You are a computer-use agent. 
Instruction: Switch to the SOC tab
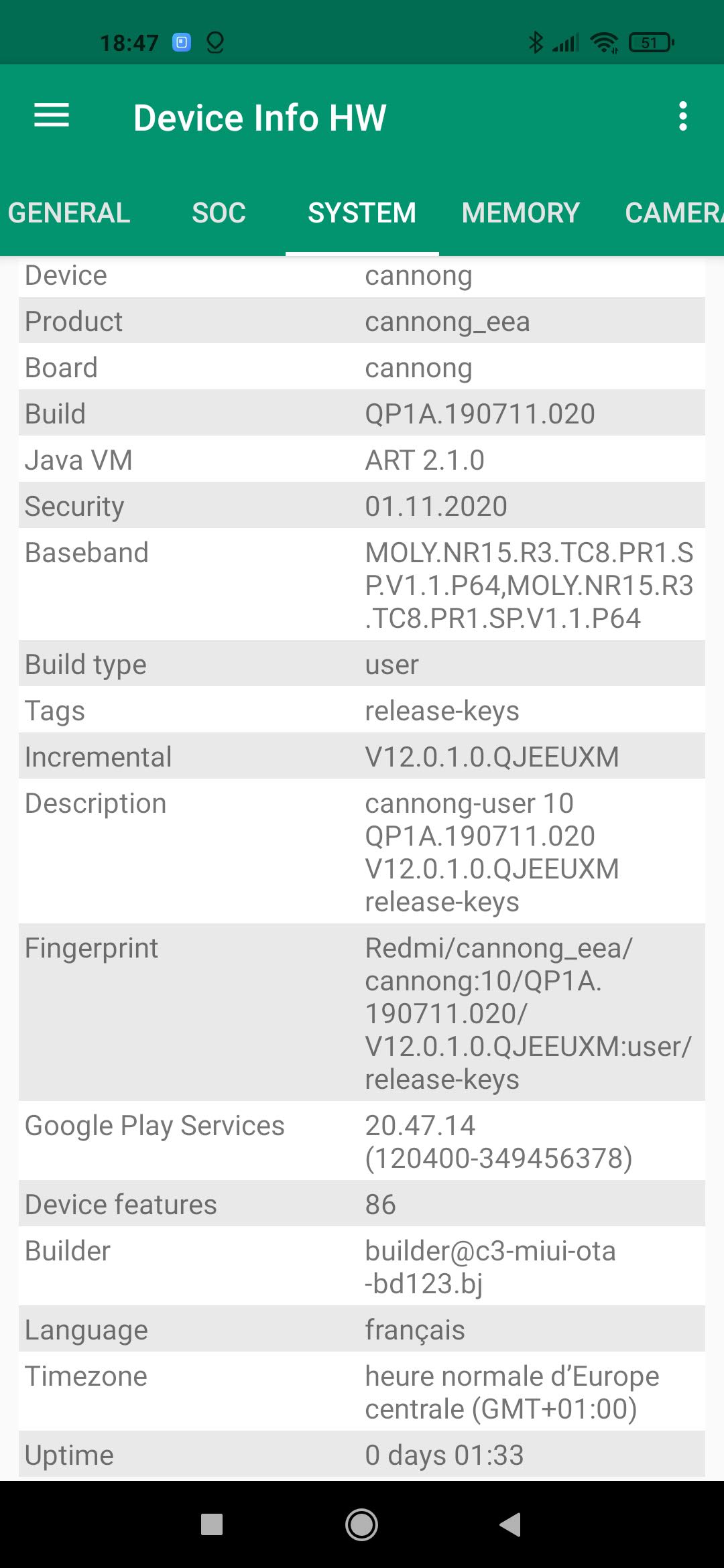[219, 213]
